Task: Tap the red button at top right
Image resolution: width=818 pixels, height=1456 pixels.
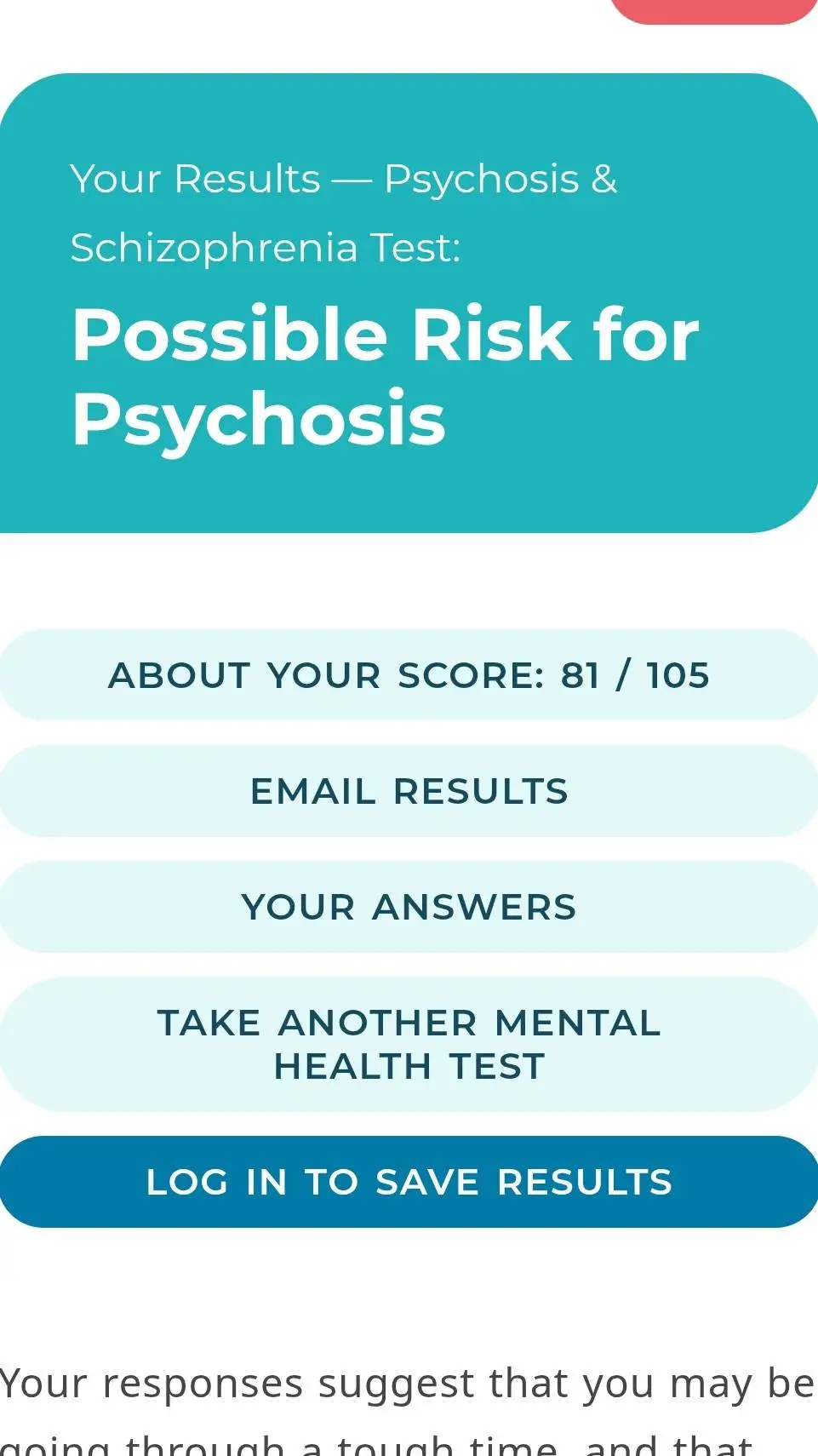Action: point(713,10)
